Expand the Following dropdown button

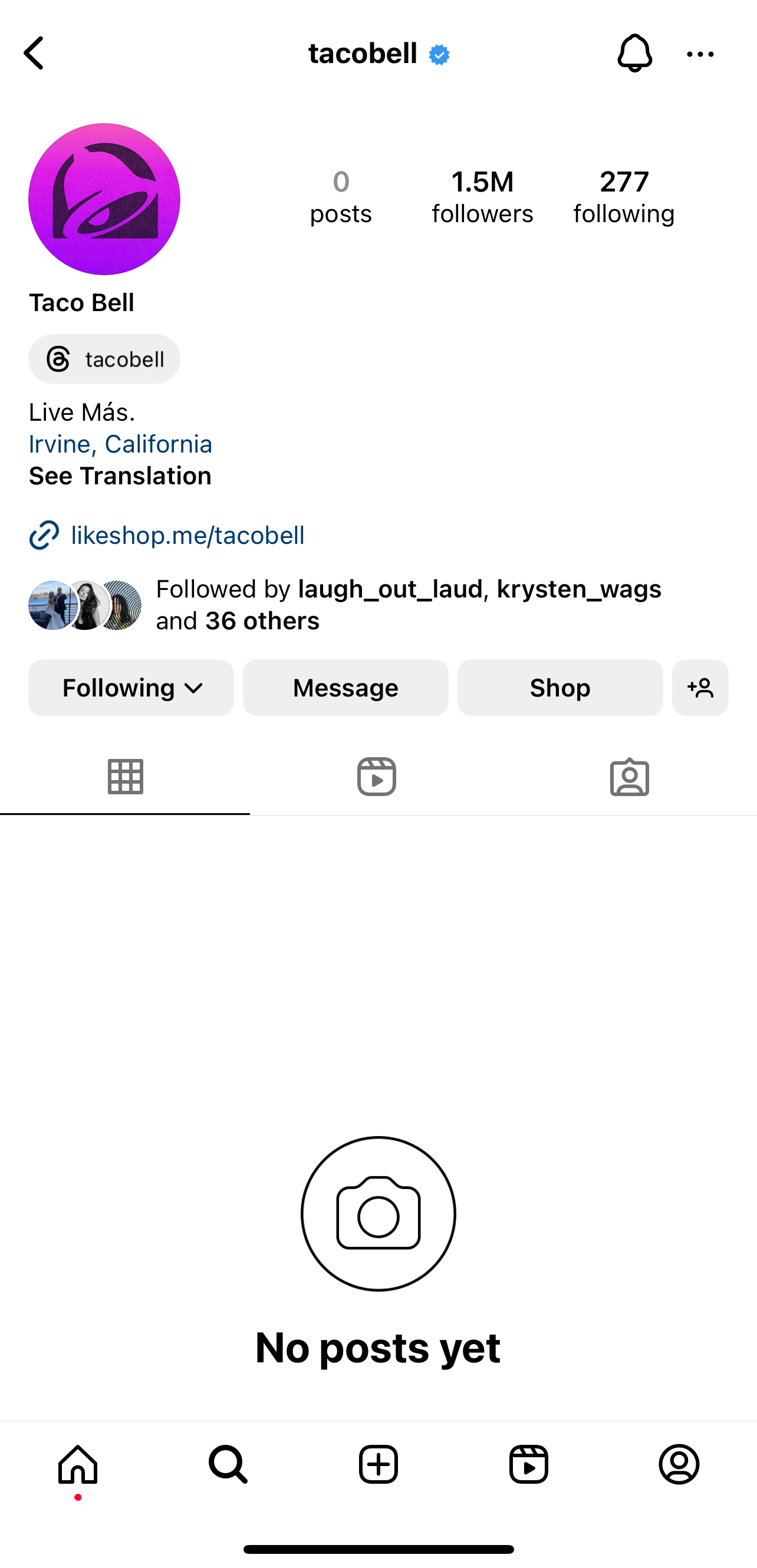[131, 688]
